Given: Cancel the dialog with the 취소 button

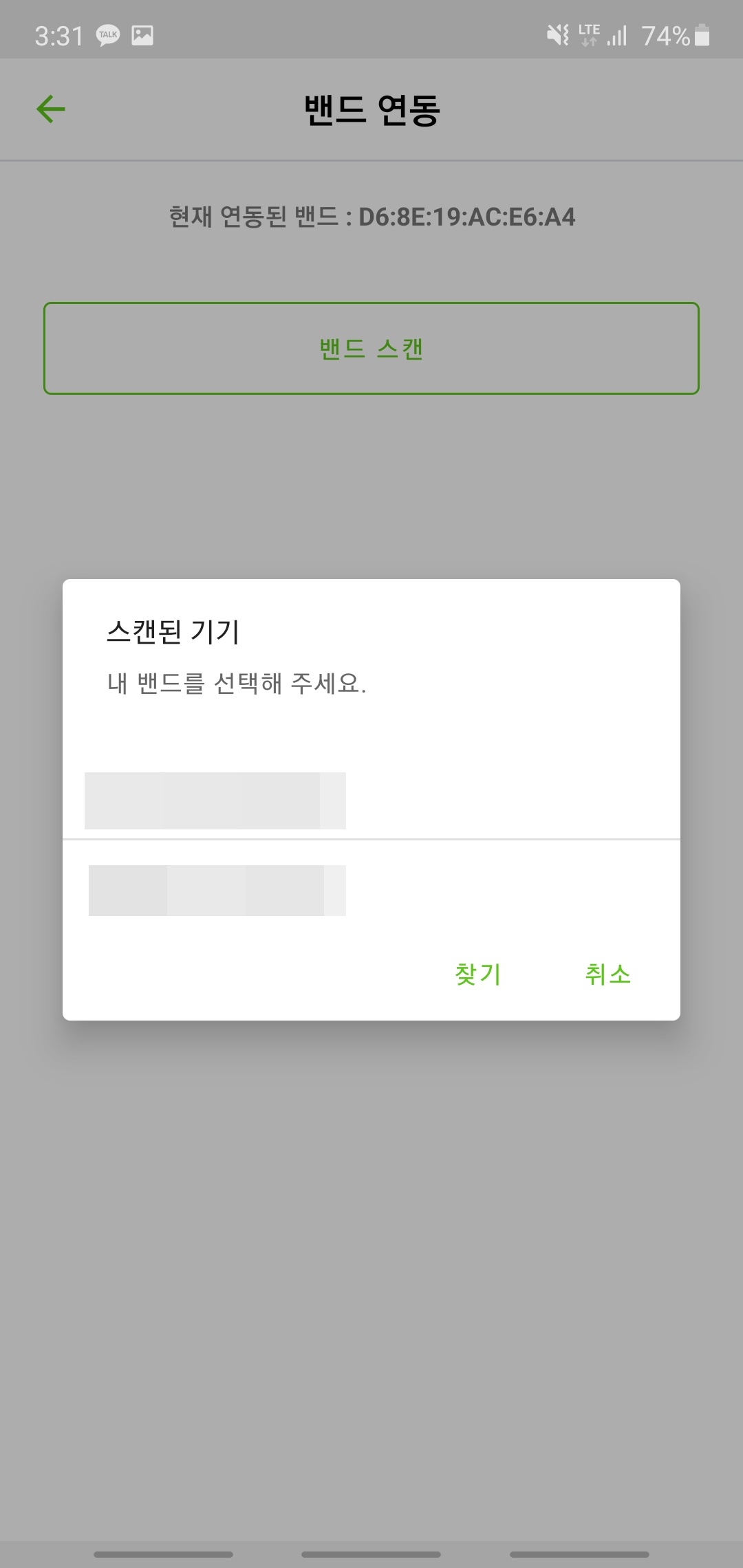Looking at the screenshot, I should click(x=607, y=974).
